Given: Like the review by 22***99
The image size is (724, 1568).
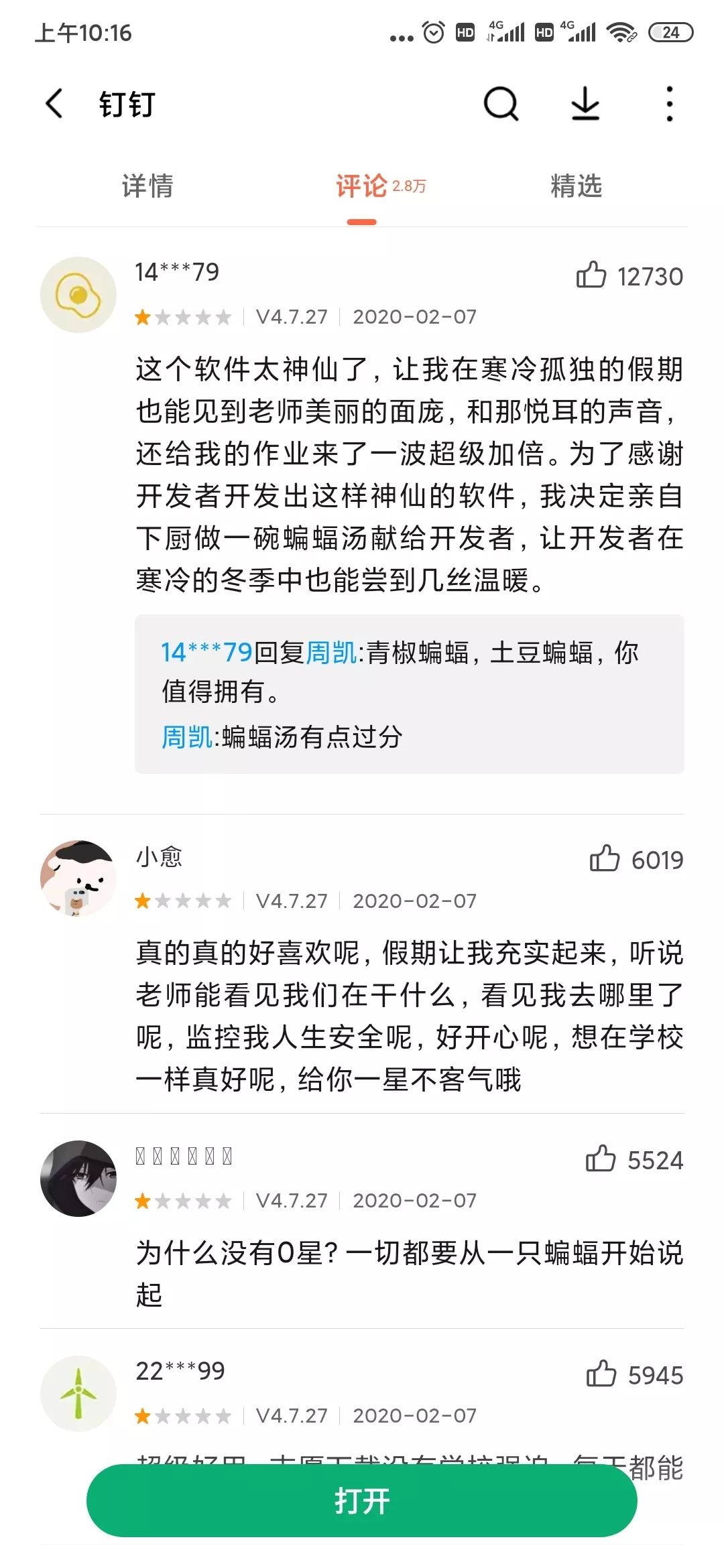Looking at the screenshot, I should click(601, 1374).
